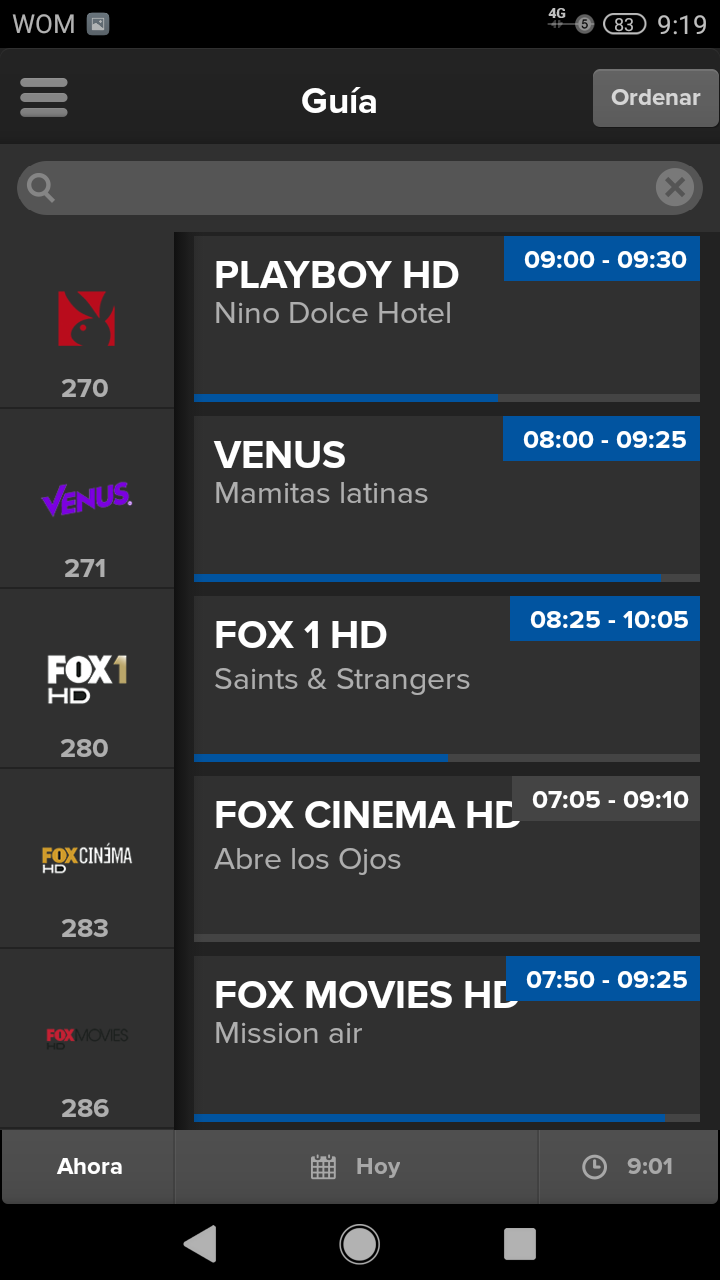Select channel 270 logo

click(x=86, y=320)
